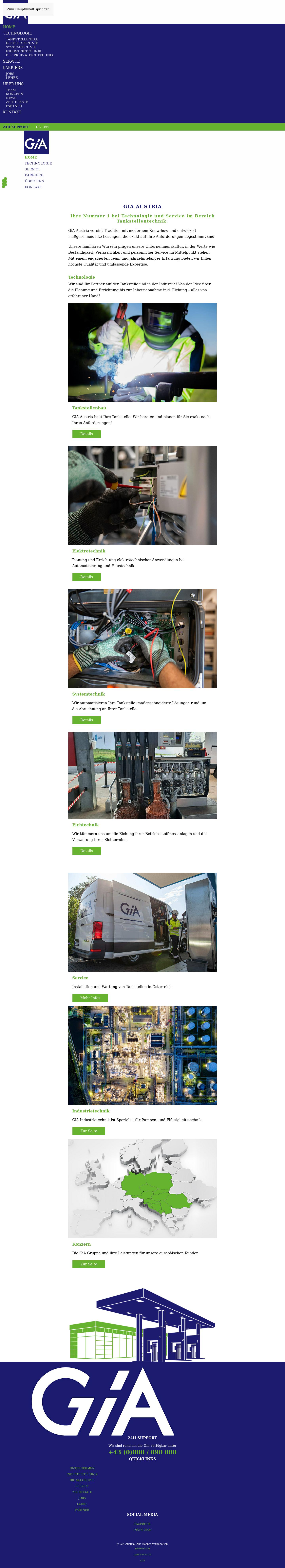View Details for Eichtechnik
This screenshot has width=285, height=1568.
pyautogui.click(x=86, y=851)
